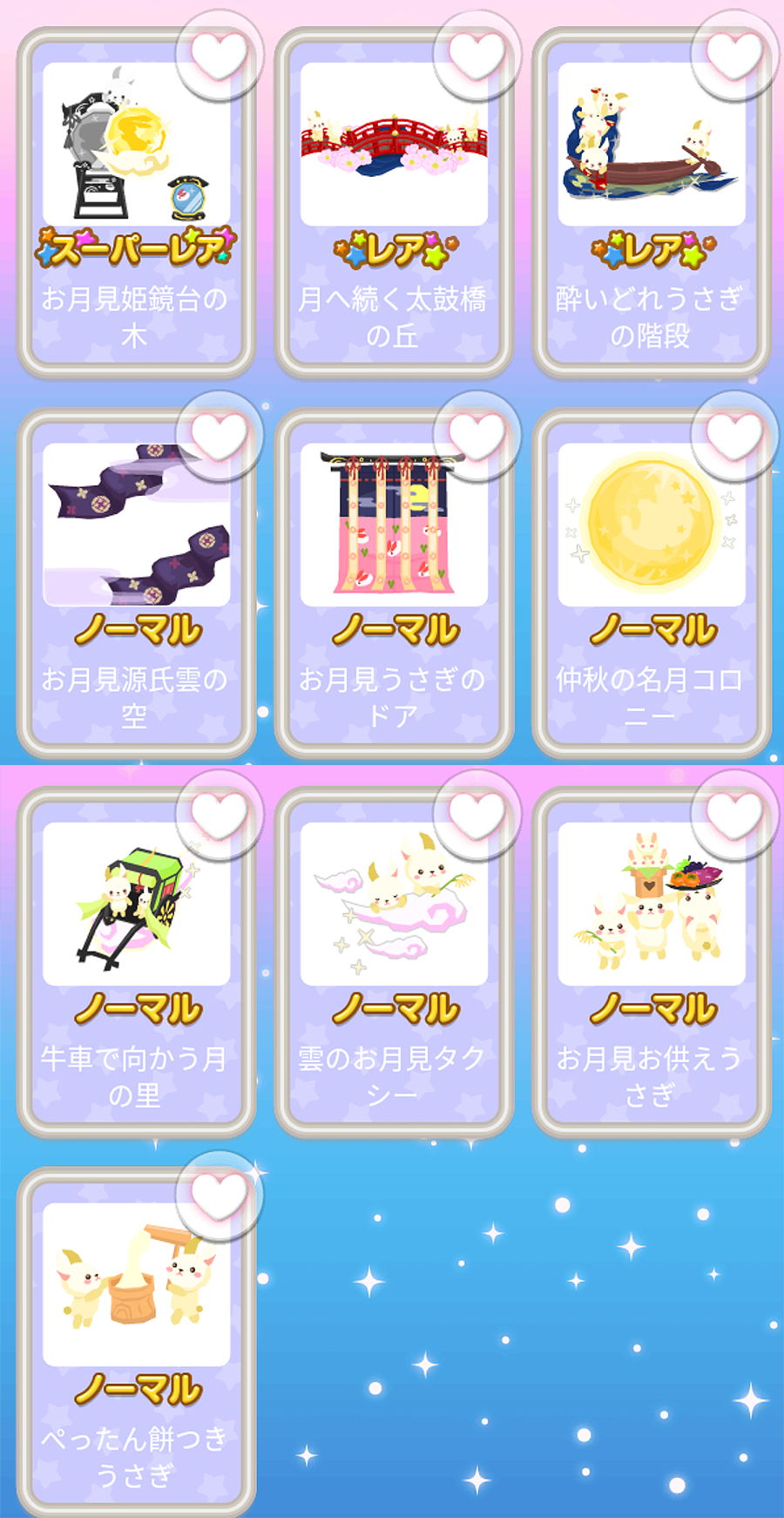This screenshot has width=784, height=1518.
Task: Favorite the お月見姫鏡台の木 item with its heart
Action: click(x=219, y=55)
